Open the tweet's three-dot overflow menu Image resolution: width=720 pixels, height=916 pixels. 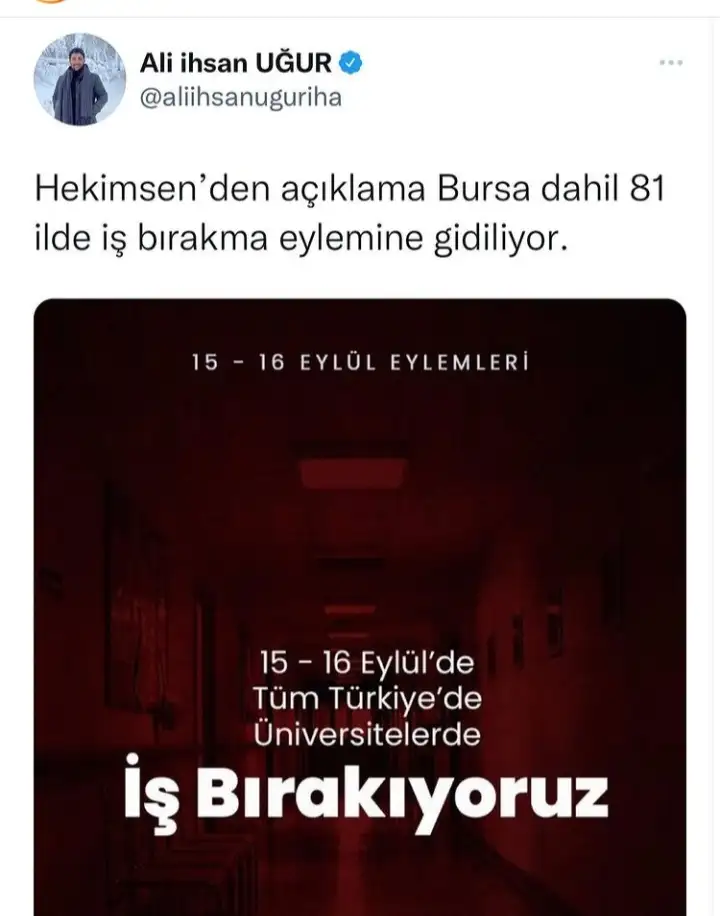pyautogui.click(x=669, y=62)
